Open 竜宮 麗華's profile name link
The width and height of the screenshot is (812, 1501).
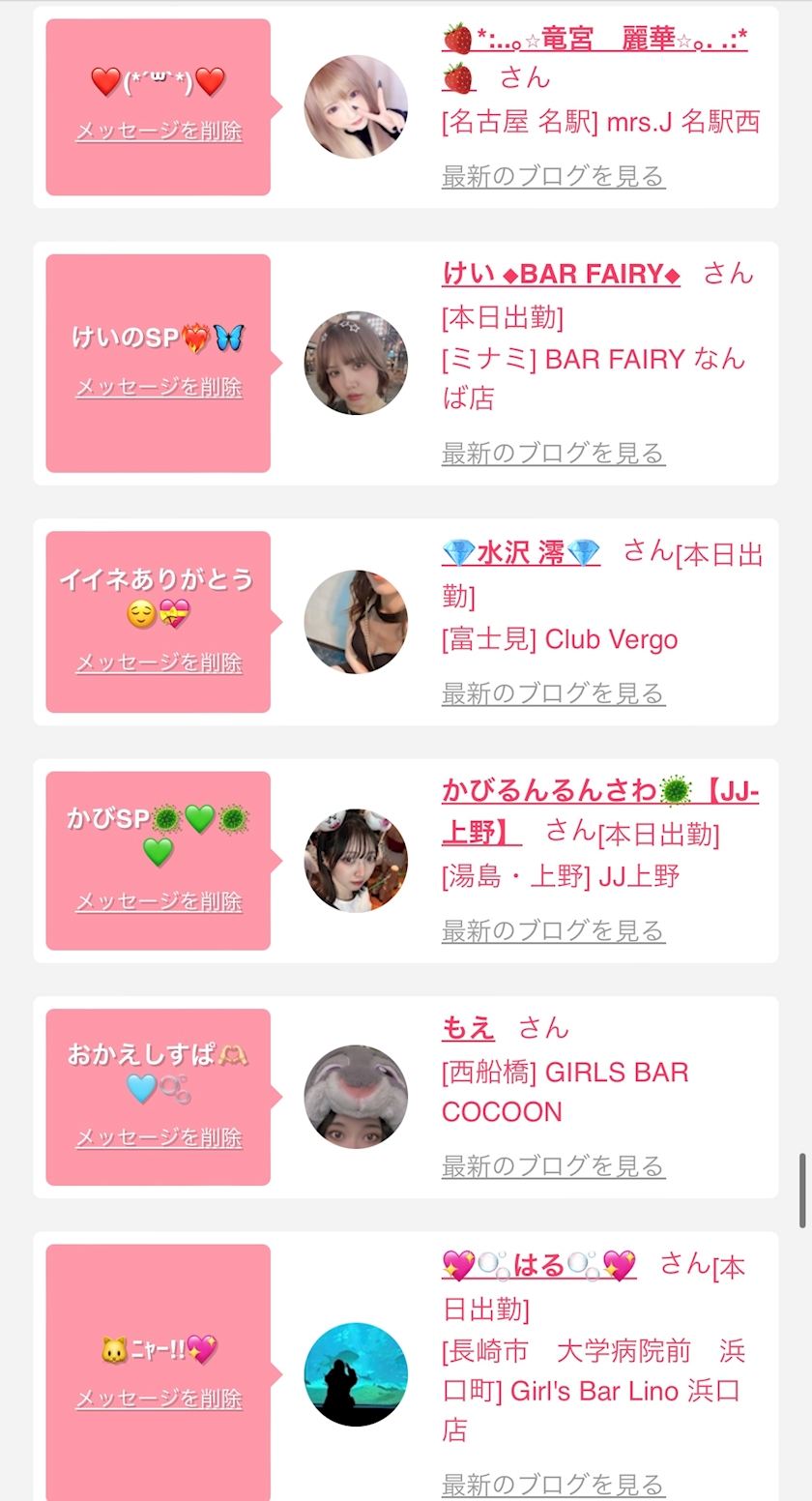point(594,40)
